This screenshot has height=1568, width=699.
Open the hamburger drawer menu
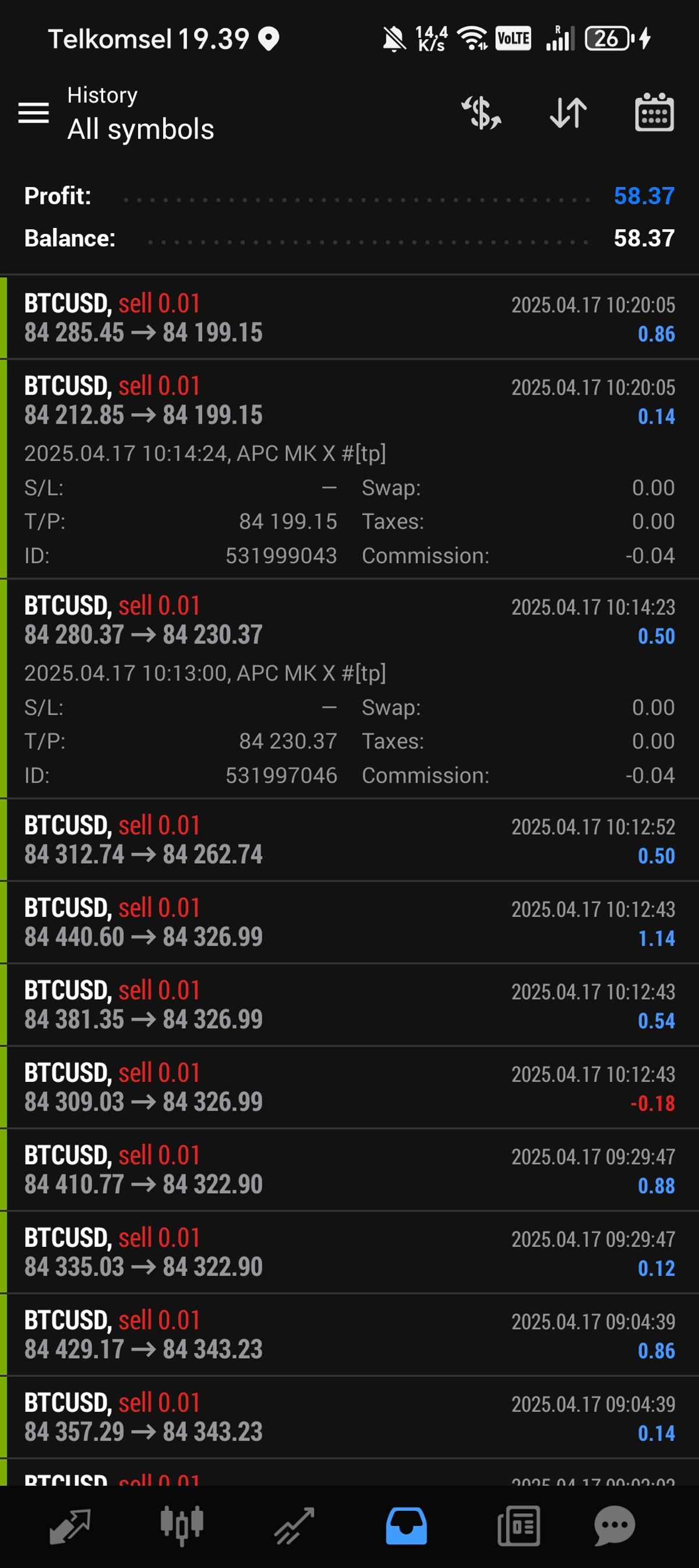[33, 112]
